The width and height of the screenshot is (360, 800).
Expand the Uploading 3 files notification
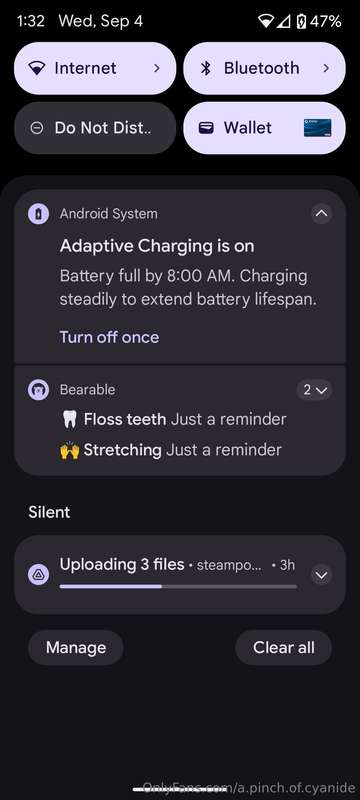(322, 575)
